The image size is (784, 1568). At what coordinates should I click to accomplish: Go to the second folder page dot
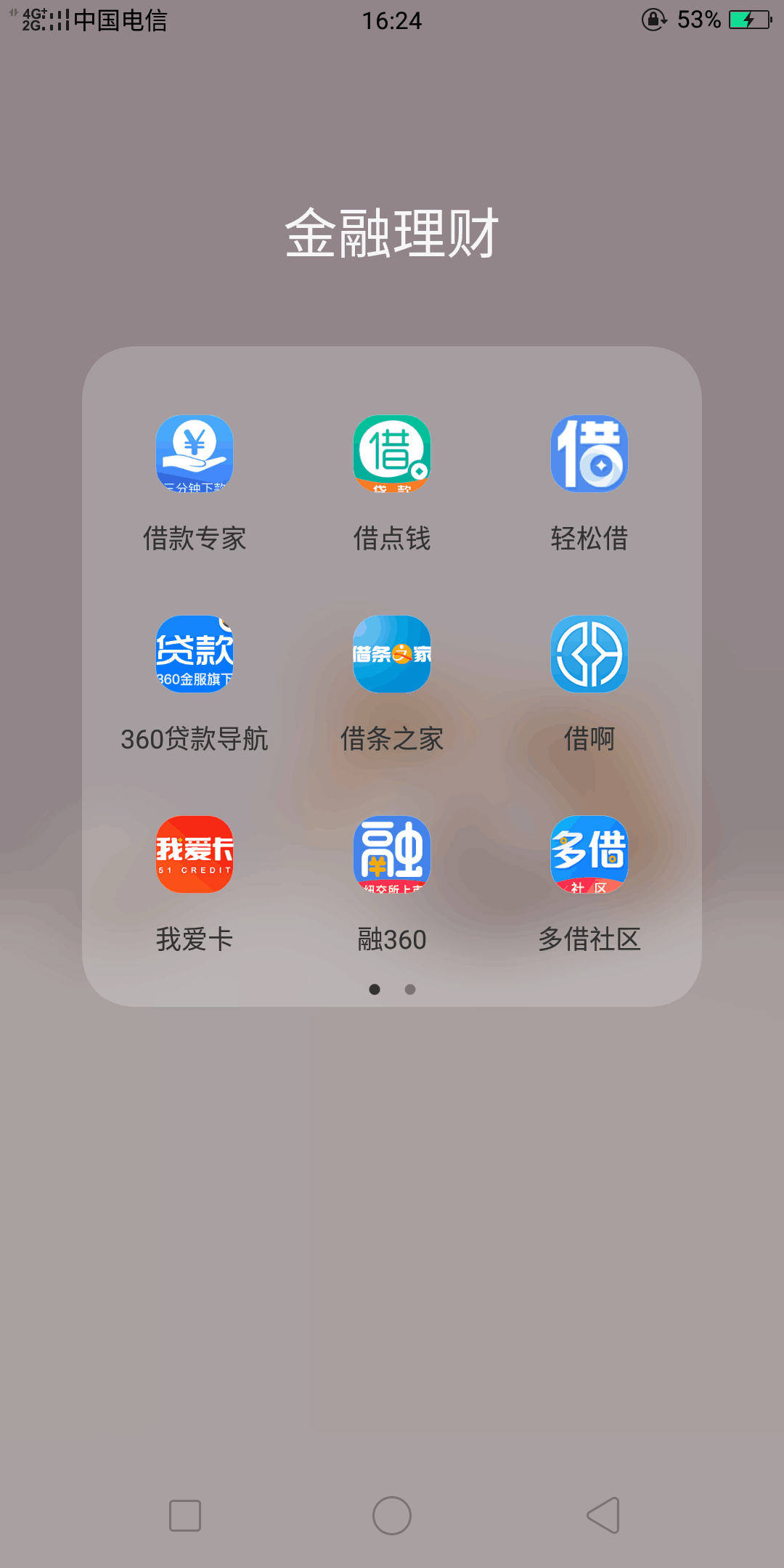click(x=410, y=989)
